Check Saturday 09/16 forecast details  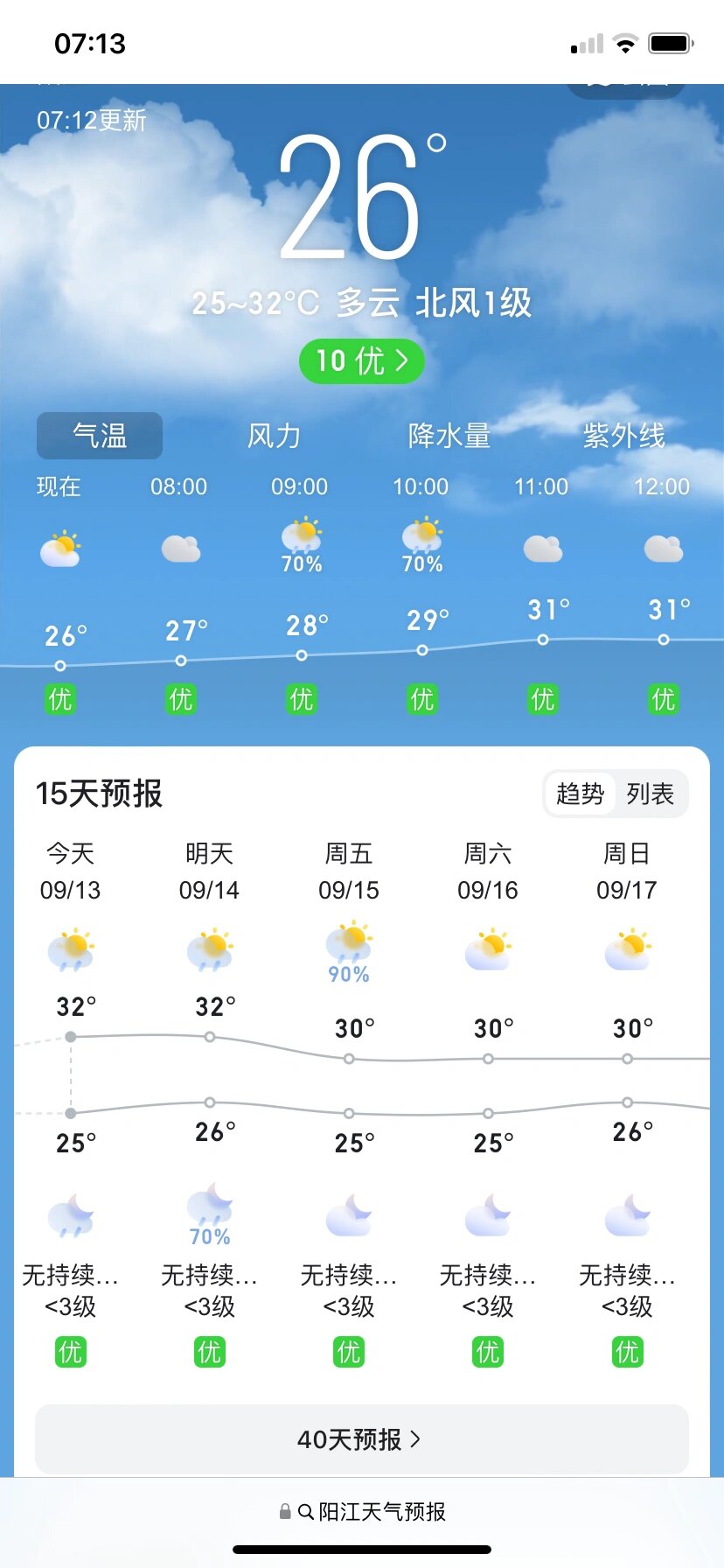[x=488, y=871]
